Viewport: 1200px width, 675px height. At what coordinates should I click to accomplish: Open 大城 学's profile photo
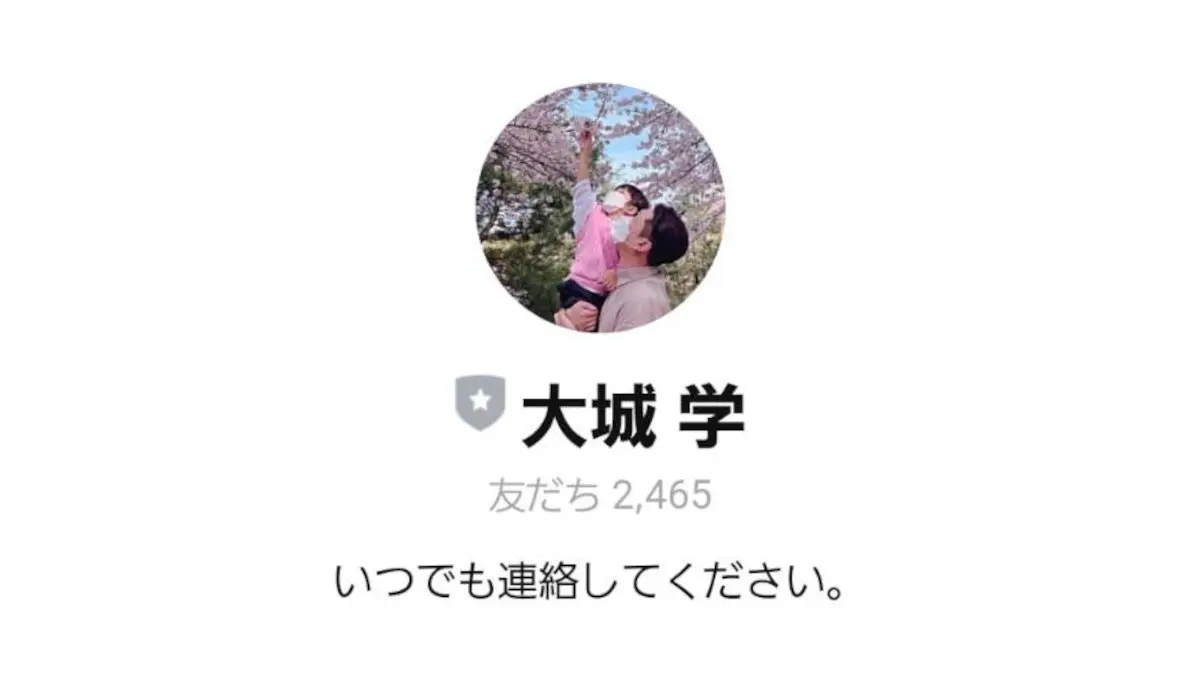coord(600,208)
